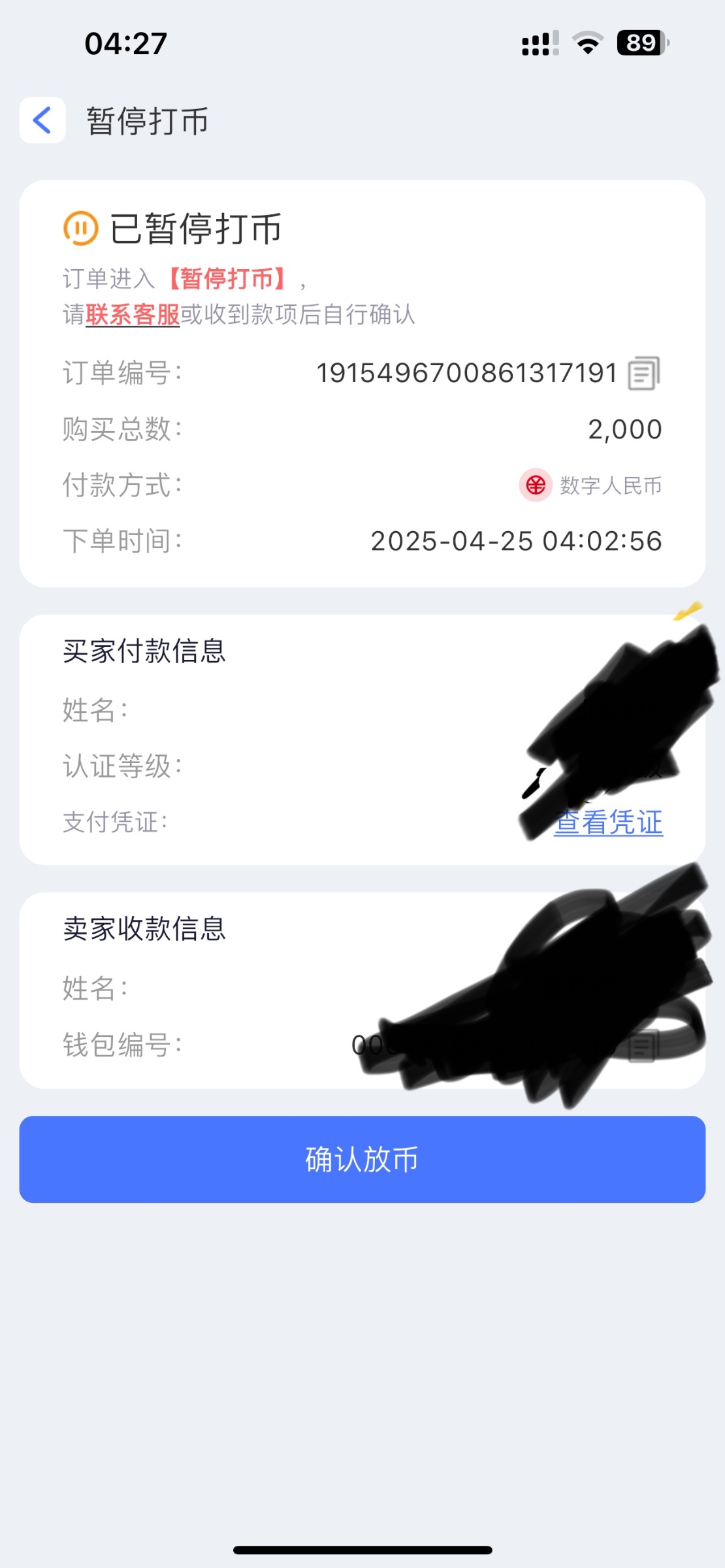Image resolution: width=725 pixels, height=1568 pixels.
Task: Open the 联系客服 link
Action: point(133,315)
